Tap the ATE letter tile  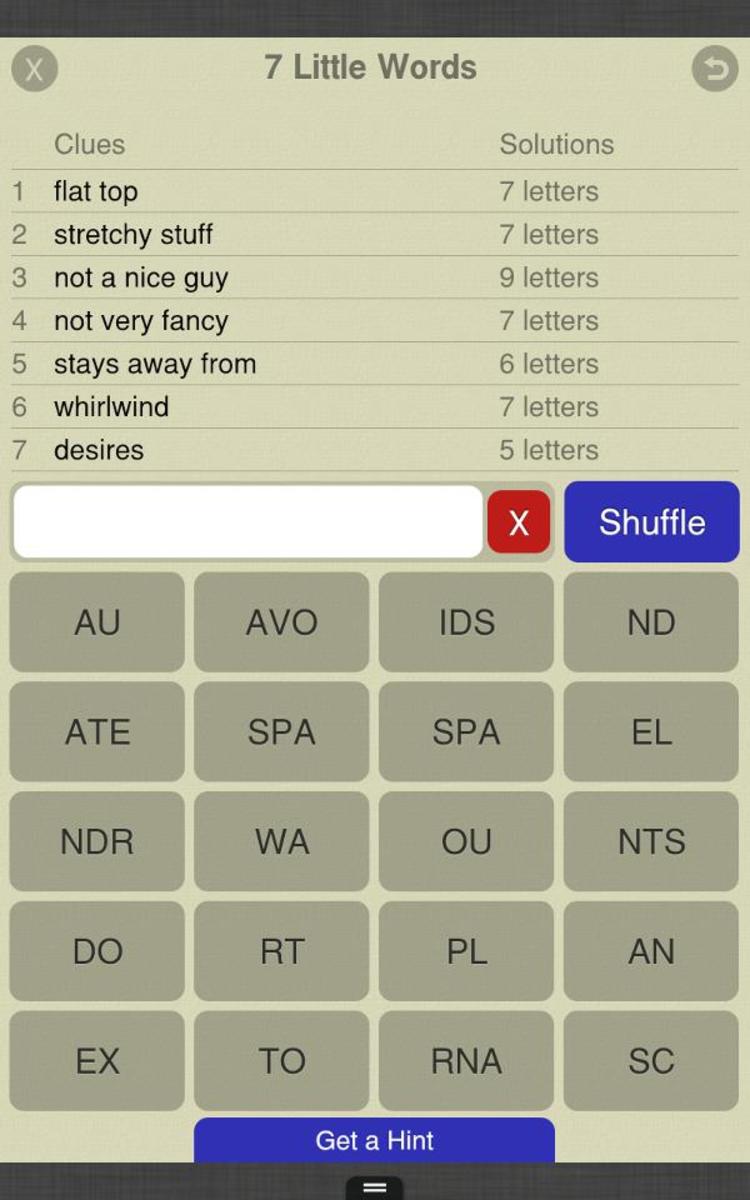97,732
